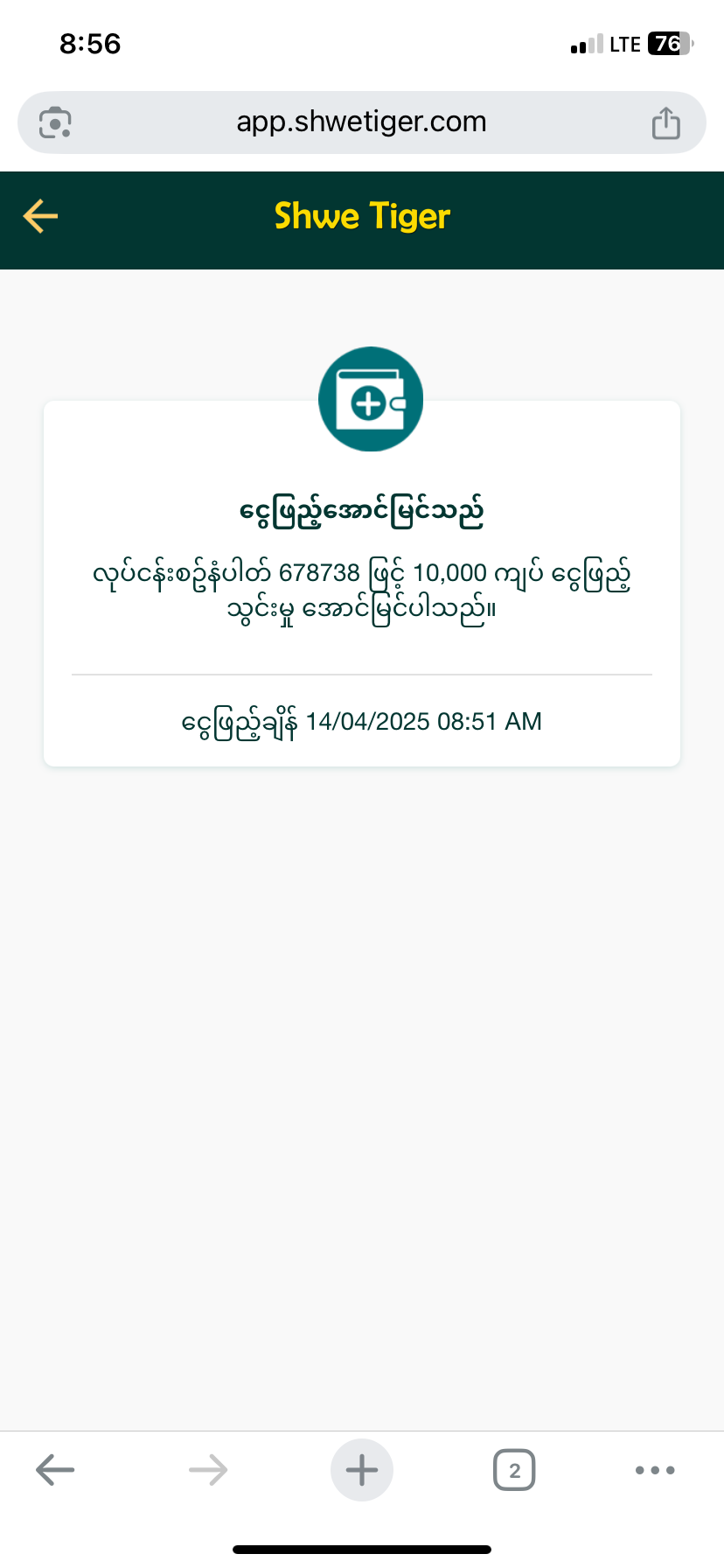Share this page from the address bar
The image size is (724, 1568).
pyautogui.click(x=665, y=123)
